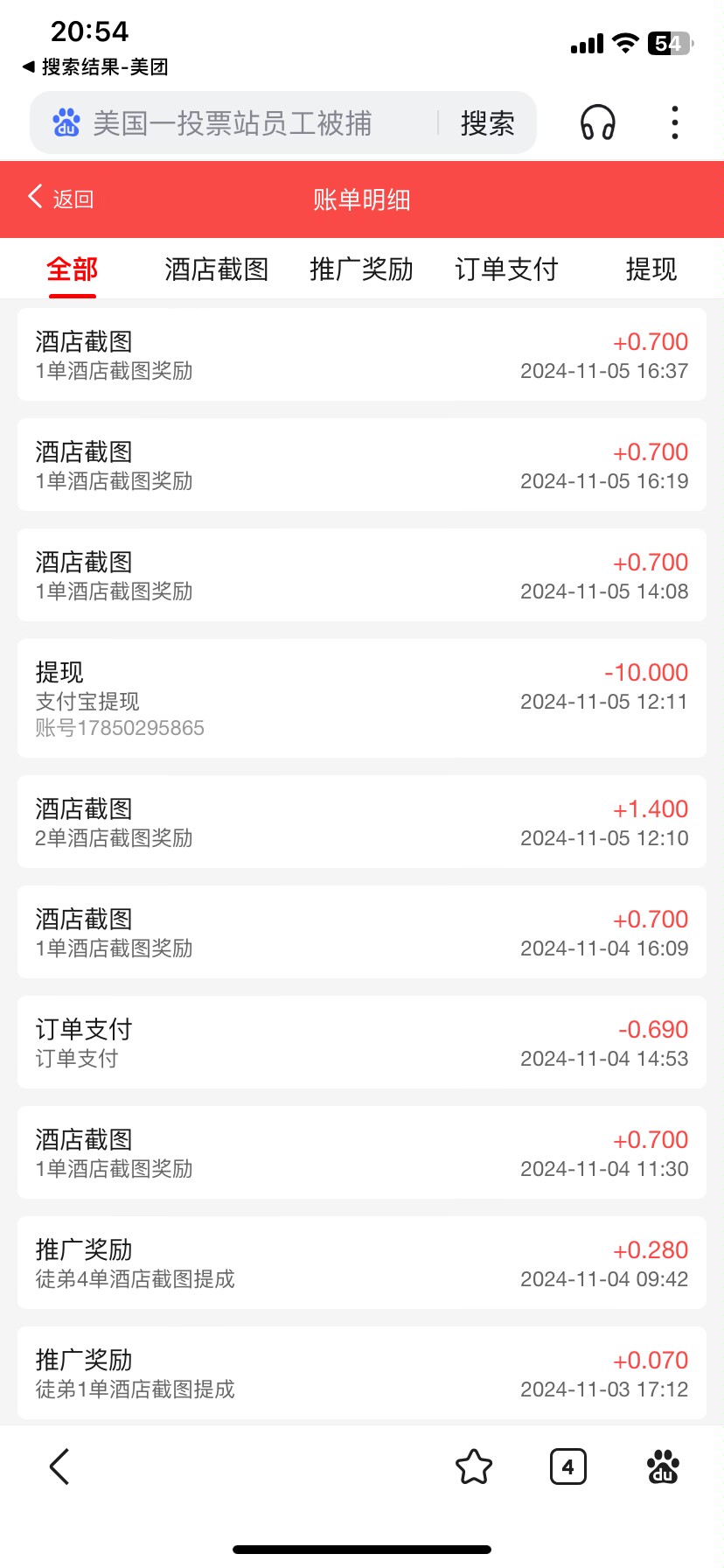Screen dimensions: 724x1568
Task: Tap the 搜索 button in the browser bar
Action: [487, 123]
